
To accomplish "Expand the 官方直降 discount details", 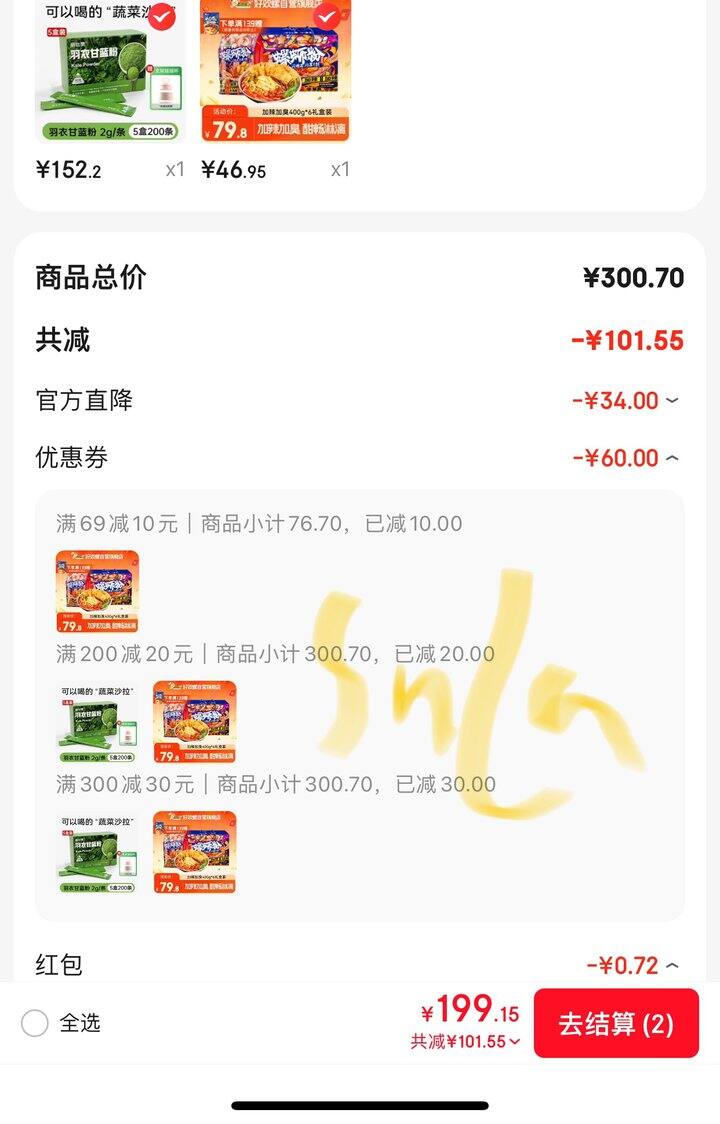I will coord(671,401).
